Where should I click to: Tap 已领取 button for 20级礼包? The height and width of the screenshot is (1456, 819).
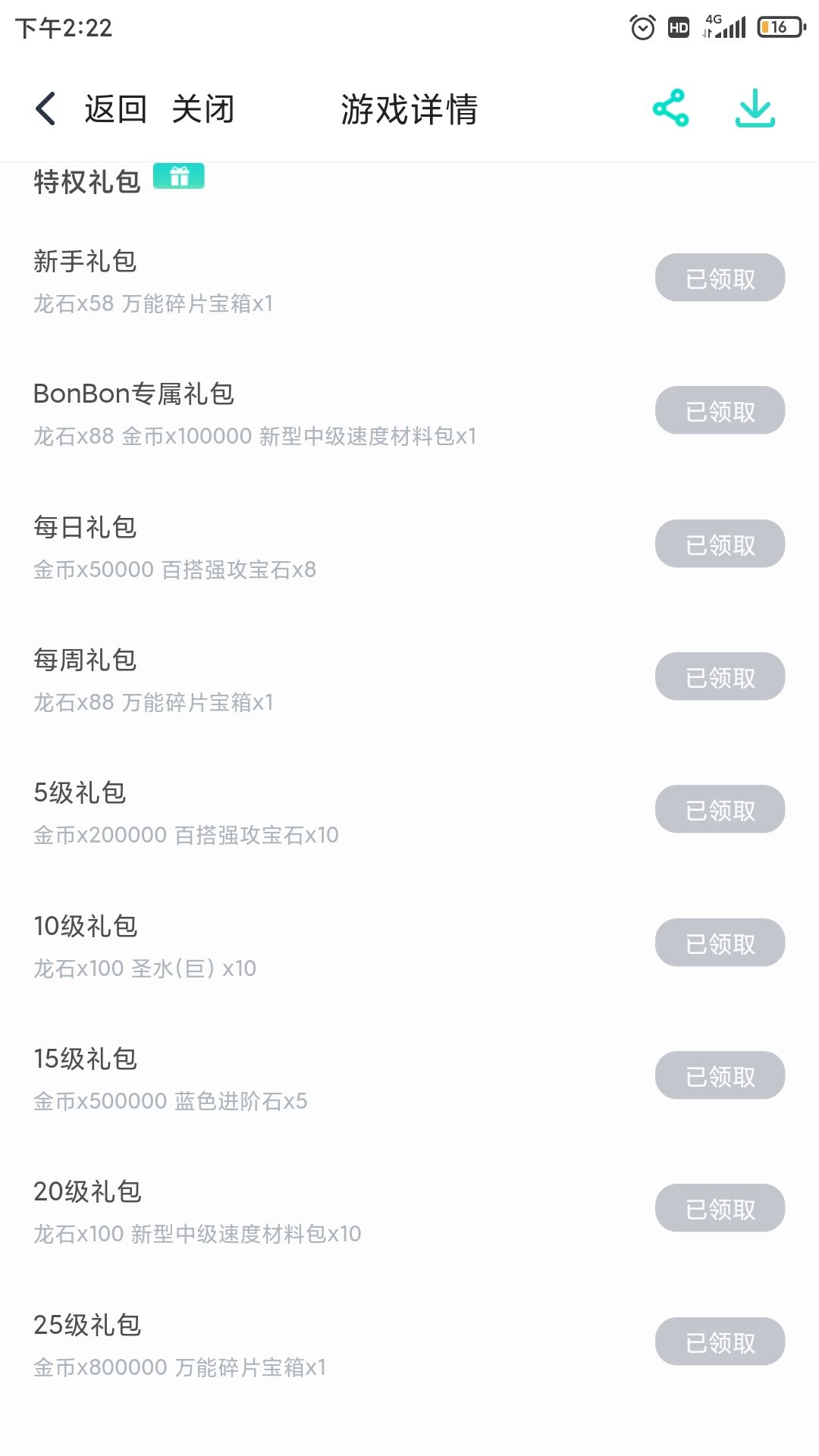(720, 1208)
